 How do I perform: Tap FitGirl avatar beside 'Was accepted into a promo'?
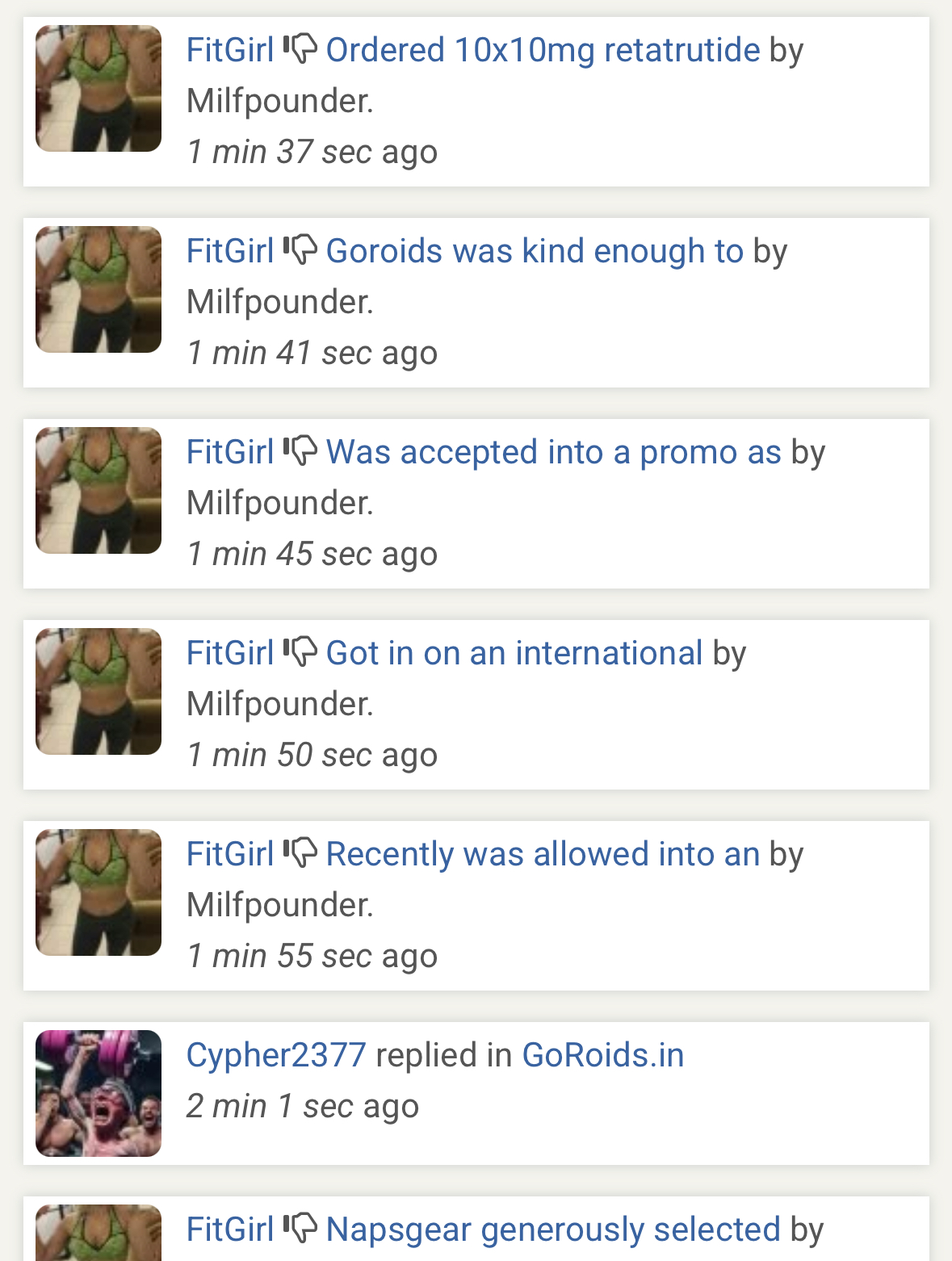coord(99,490)
